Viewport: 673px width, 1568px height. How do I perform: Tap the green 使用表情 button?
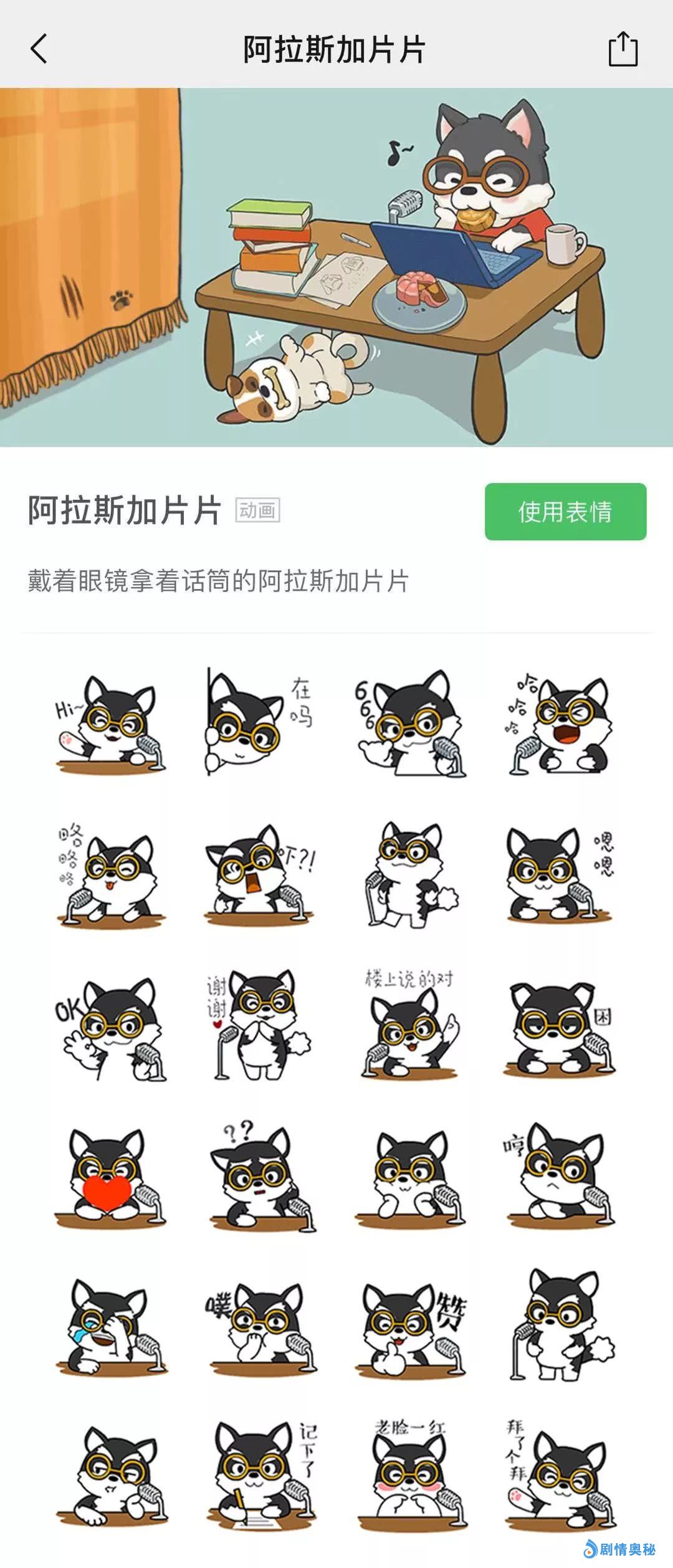coord(565,511)
